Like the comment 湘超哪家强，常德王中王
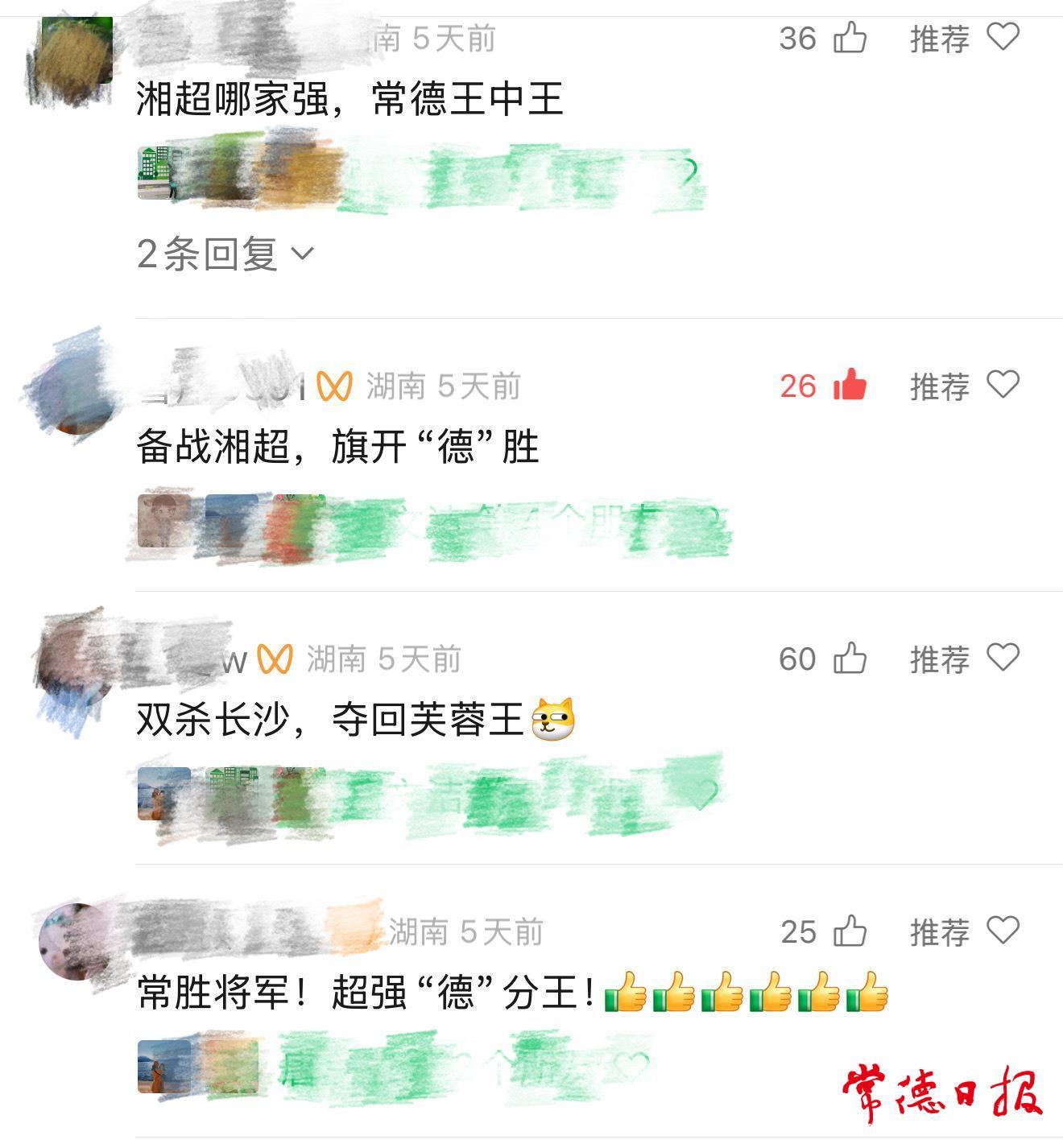The image size is (1063, 1148). click(850, 38)
